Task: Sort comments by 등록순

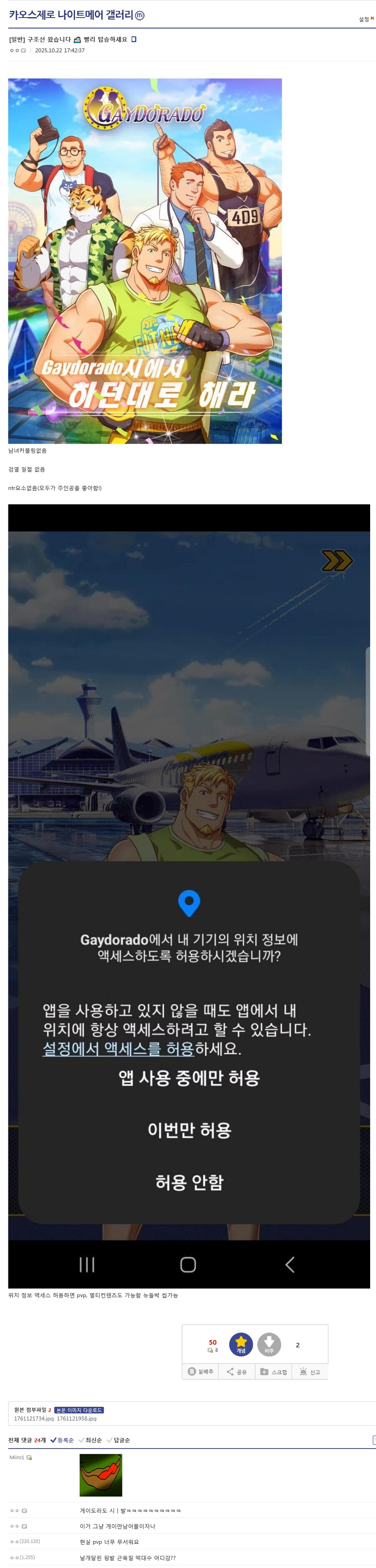Action: click(62, 1440)
